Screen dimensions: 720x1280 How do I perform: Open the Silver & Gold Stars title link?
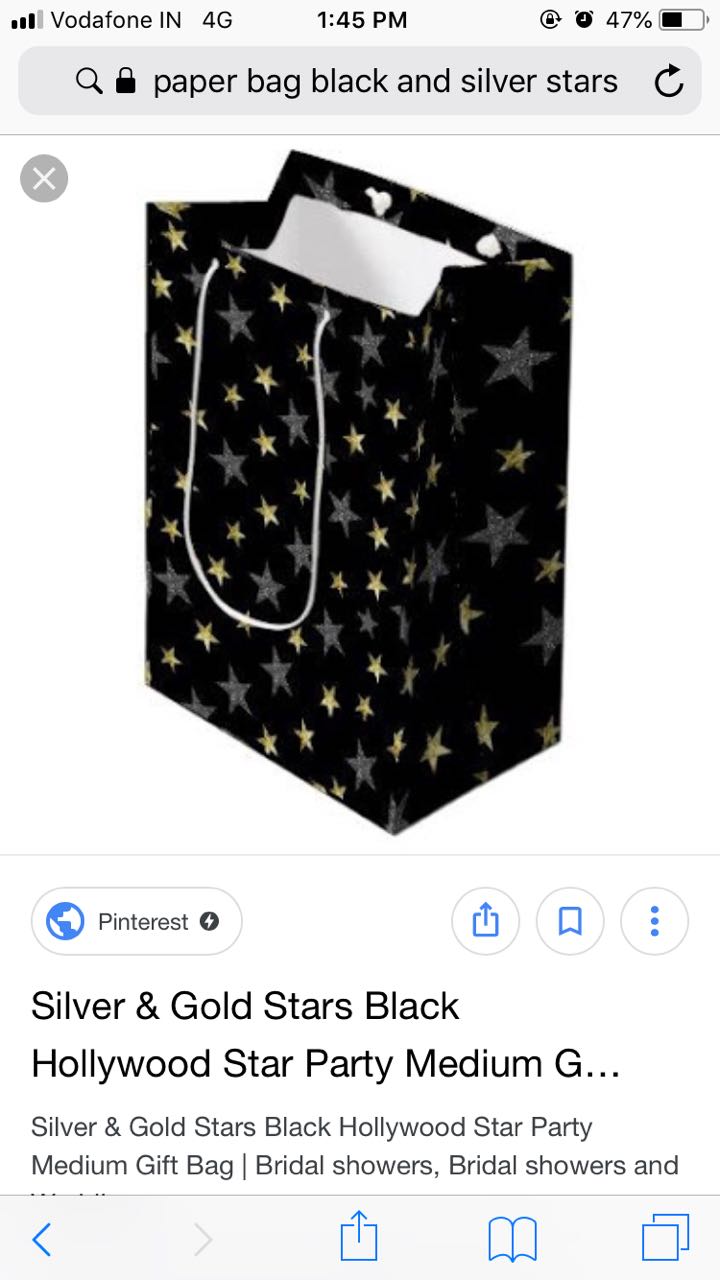[x=326, y=1035]
